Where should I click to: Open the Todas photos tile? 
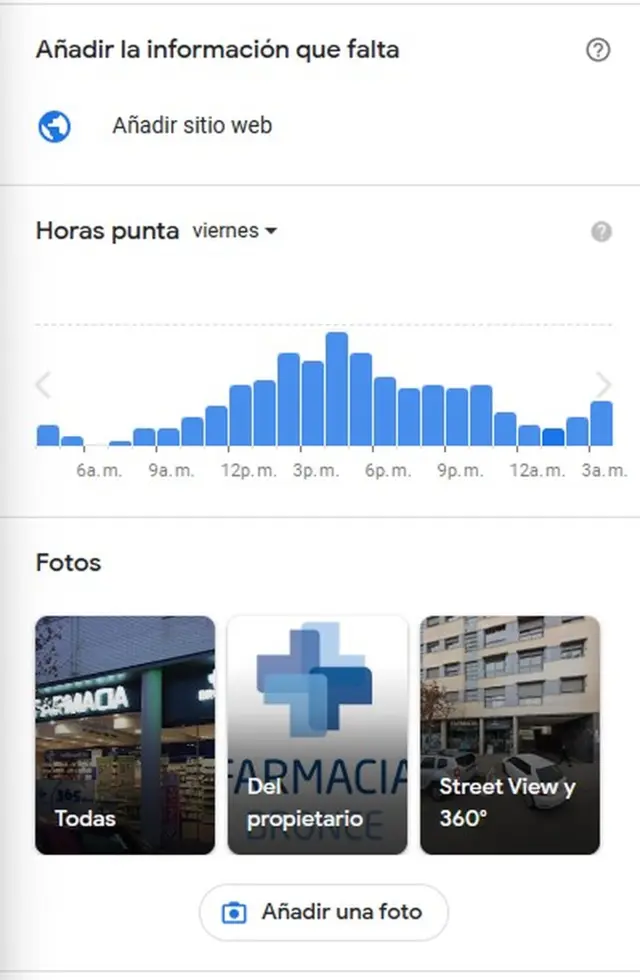(x=125, y=735)
